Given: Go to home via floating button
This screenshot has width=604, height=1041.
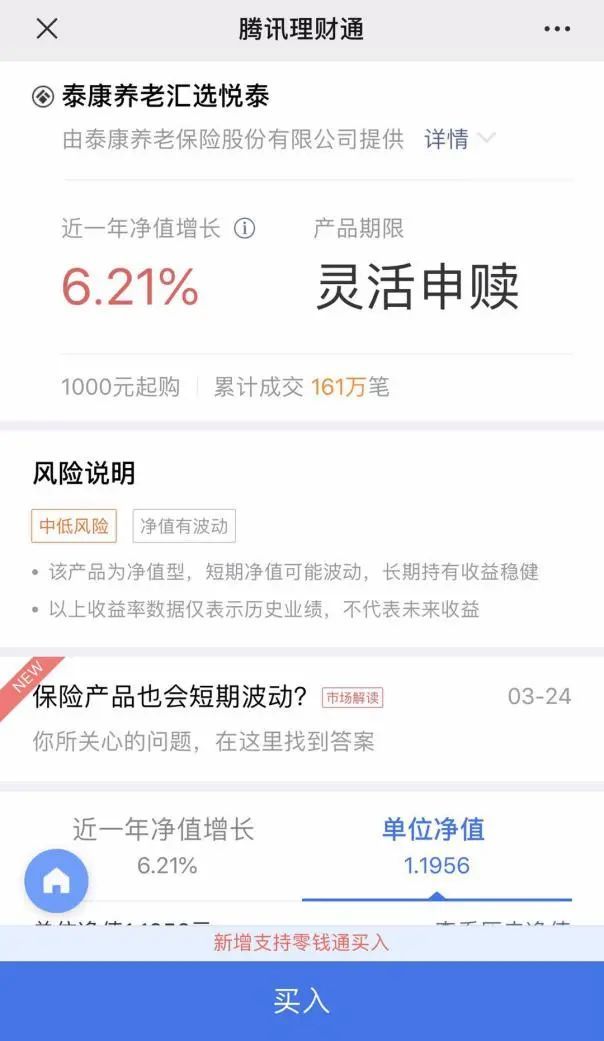Looking at the screenshot, I should coord(56,881).
